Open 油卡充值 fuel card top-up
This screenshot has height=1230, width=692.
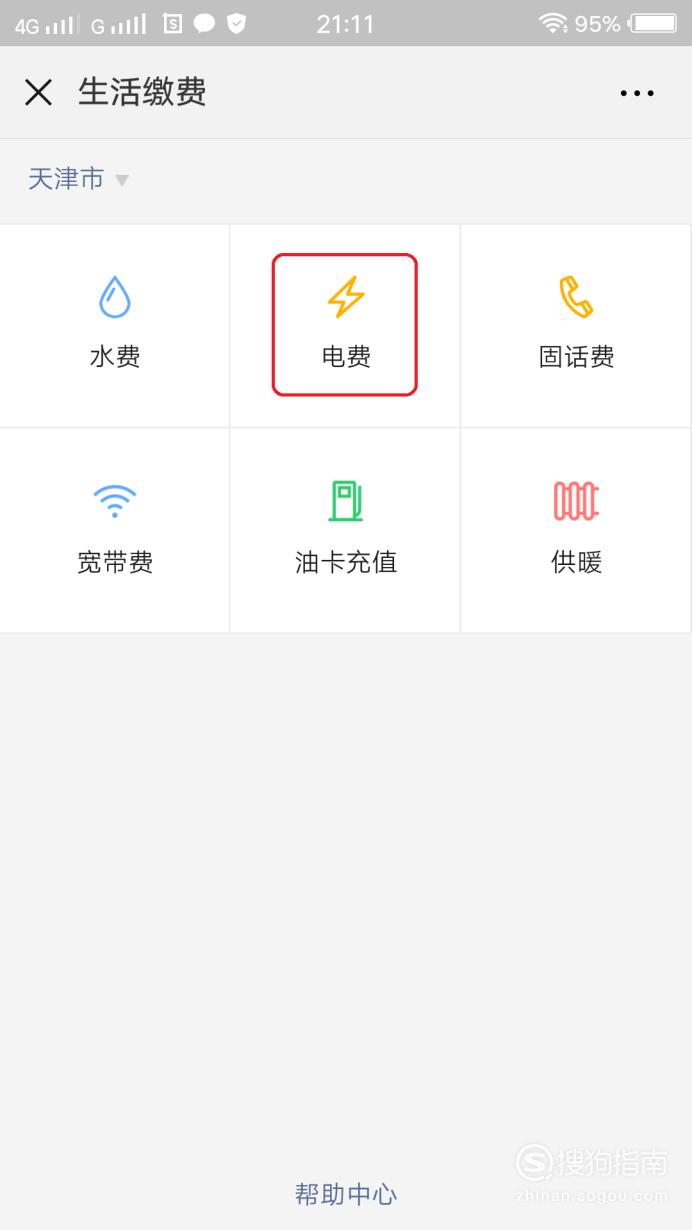[x=345, y=531]
